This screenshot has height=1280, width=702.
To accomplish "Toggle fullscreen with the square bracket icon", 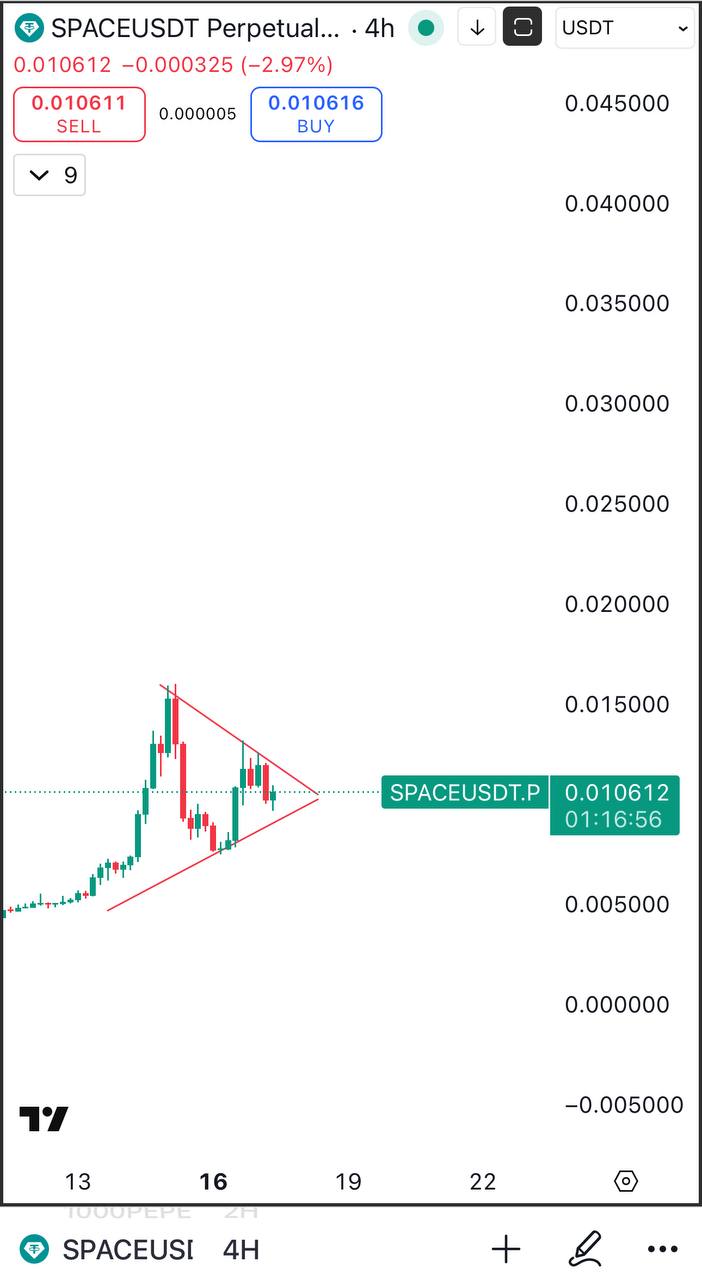I will (x=523, y=29).
